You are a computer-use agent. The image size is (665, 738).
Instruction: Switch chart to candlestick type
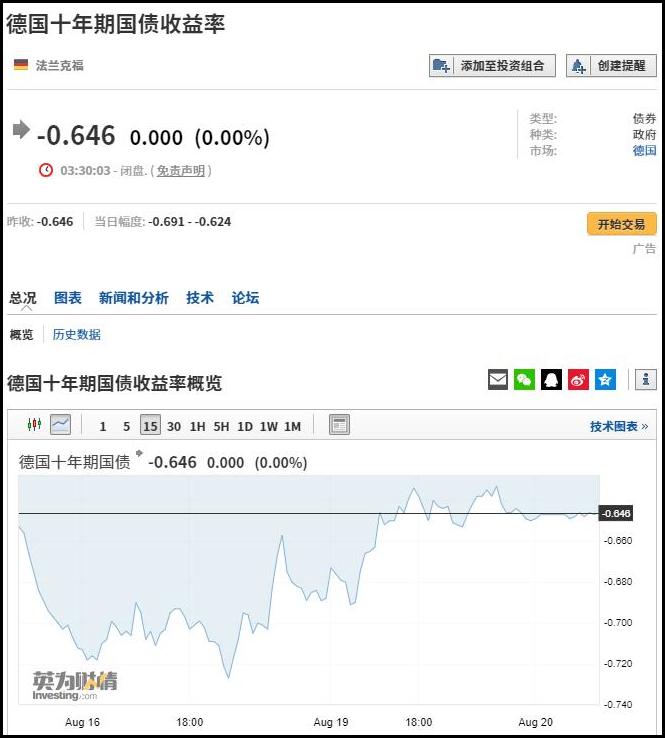pos(35,426)
